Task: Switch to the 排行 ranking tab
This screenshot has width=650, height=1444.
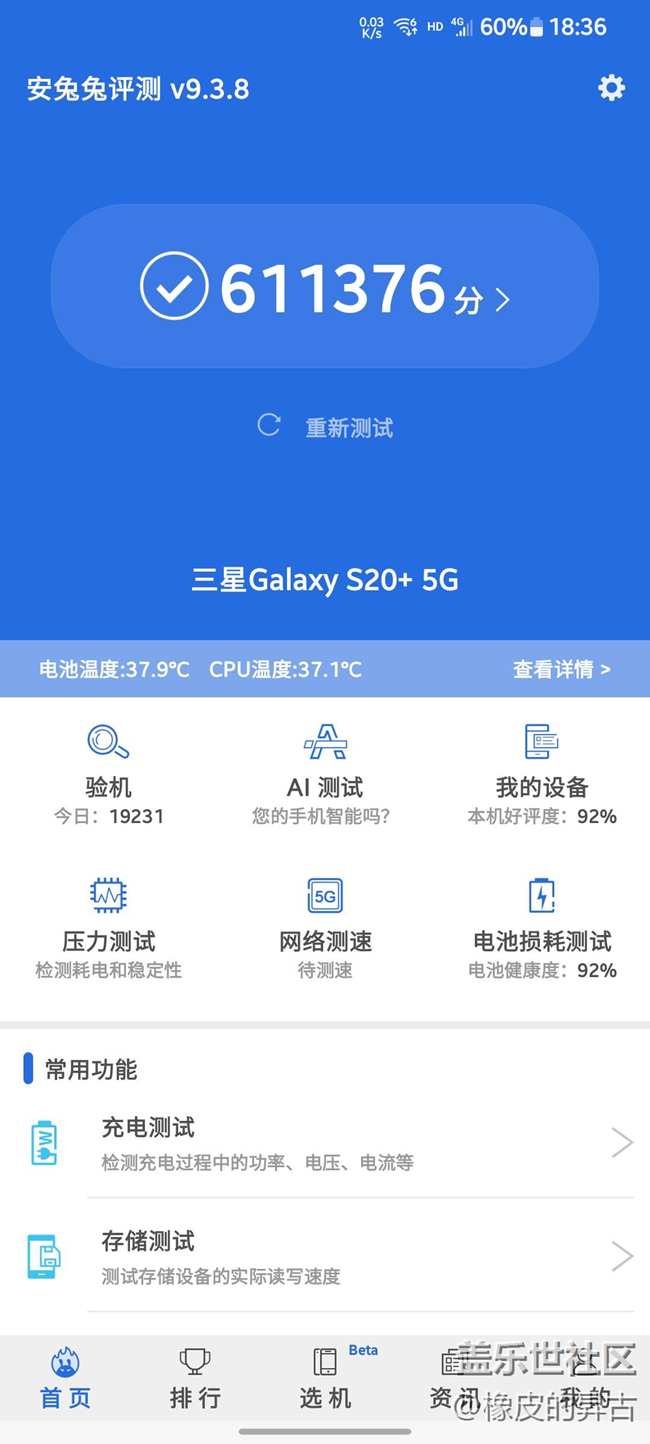Action: click(x=195, y=1378)
